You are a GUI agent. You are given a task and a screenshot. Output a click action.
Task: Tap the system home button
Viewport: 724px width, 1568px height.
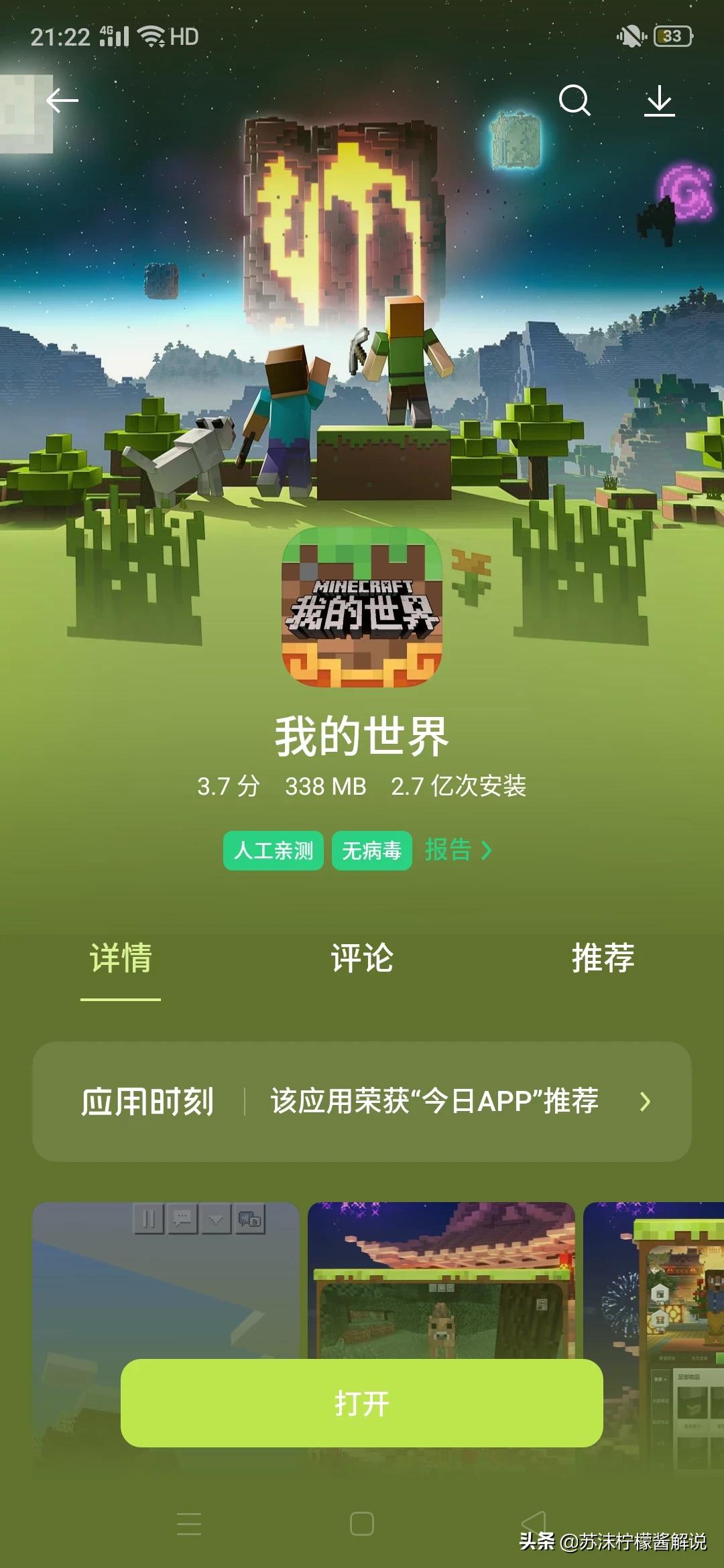click(x=362, y=1524)
